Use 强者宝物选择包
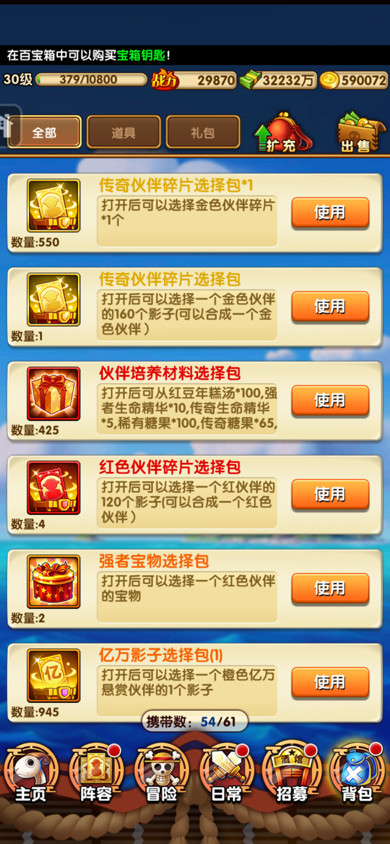Image resolution: width=390 pixels, height=844 pixels. 330,588
